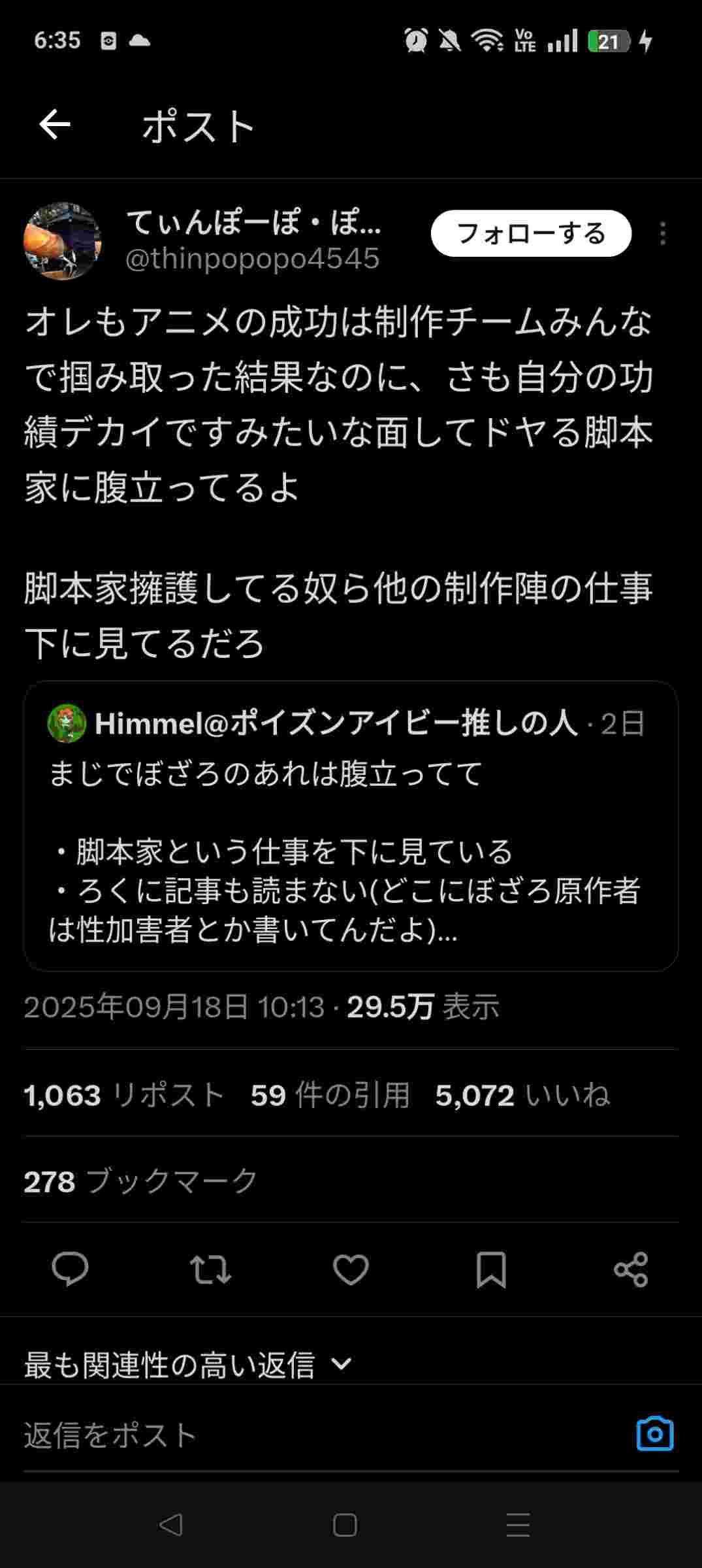Like this post with the heart

[x=351, y=1269]
